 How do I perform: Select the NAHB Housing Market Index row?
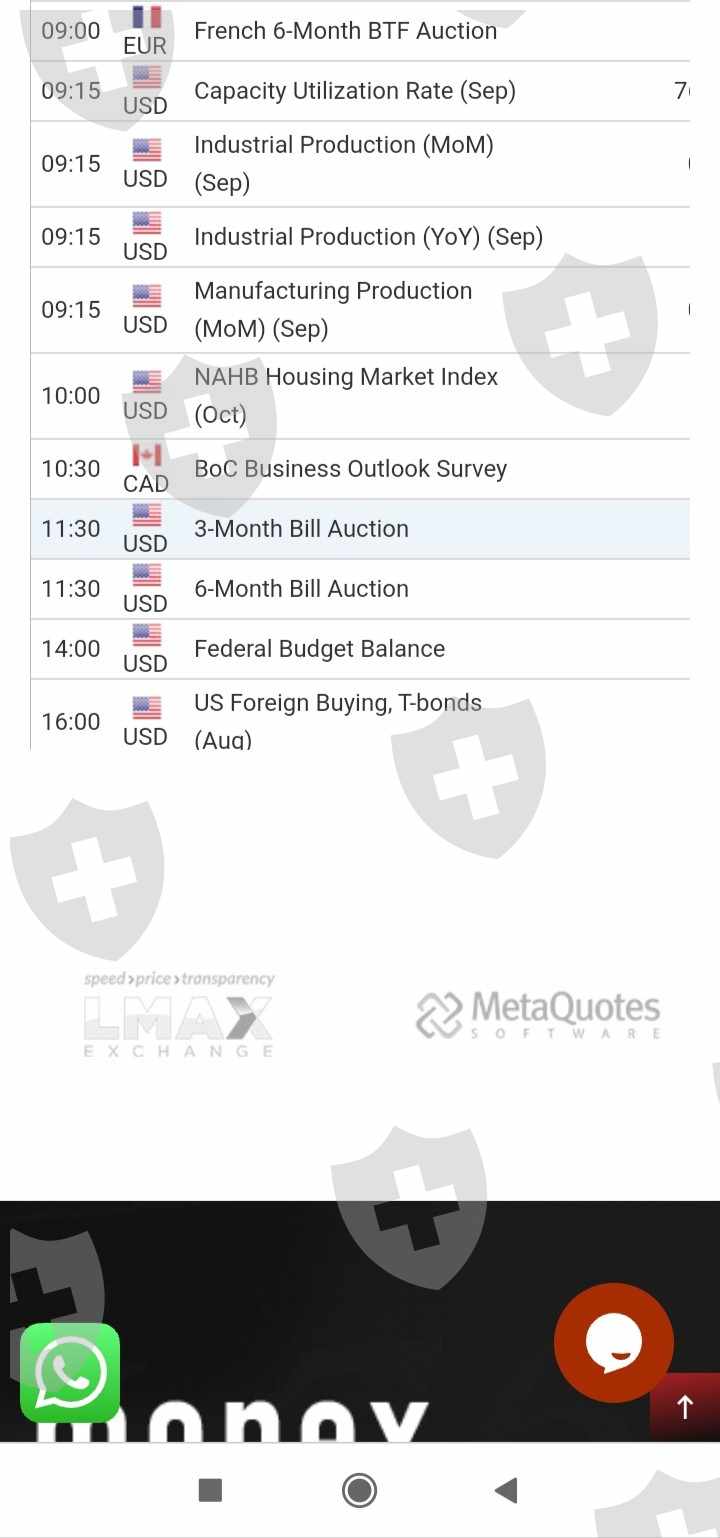point(345,395)
